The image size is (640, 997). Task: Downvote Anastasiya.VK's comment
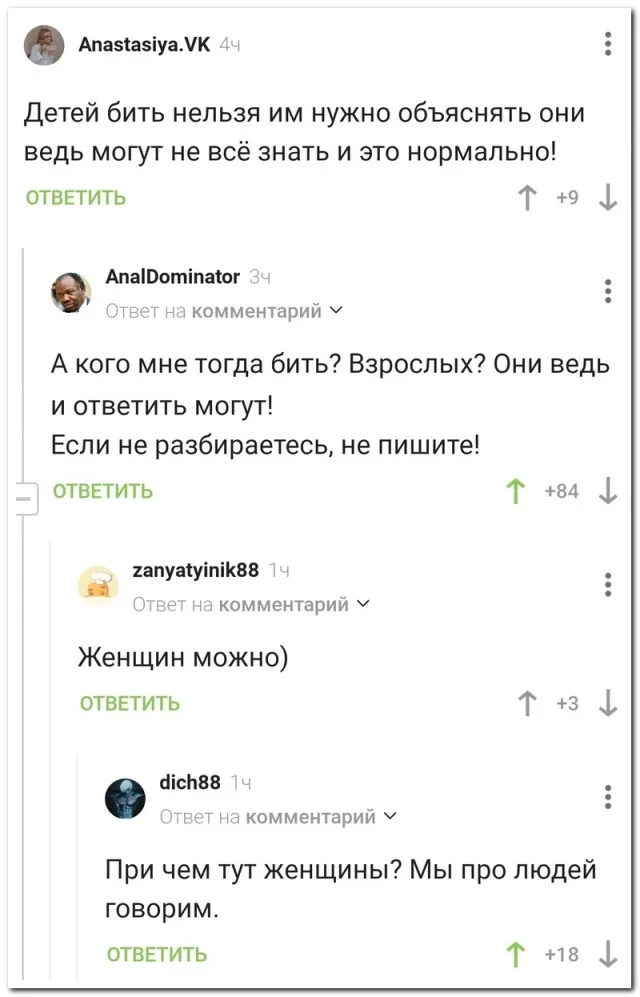tap(607, 199)
